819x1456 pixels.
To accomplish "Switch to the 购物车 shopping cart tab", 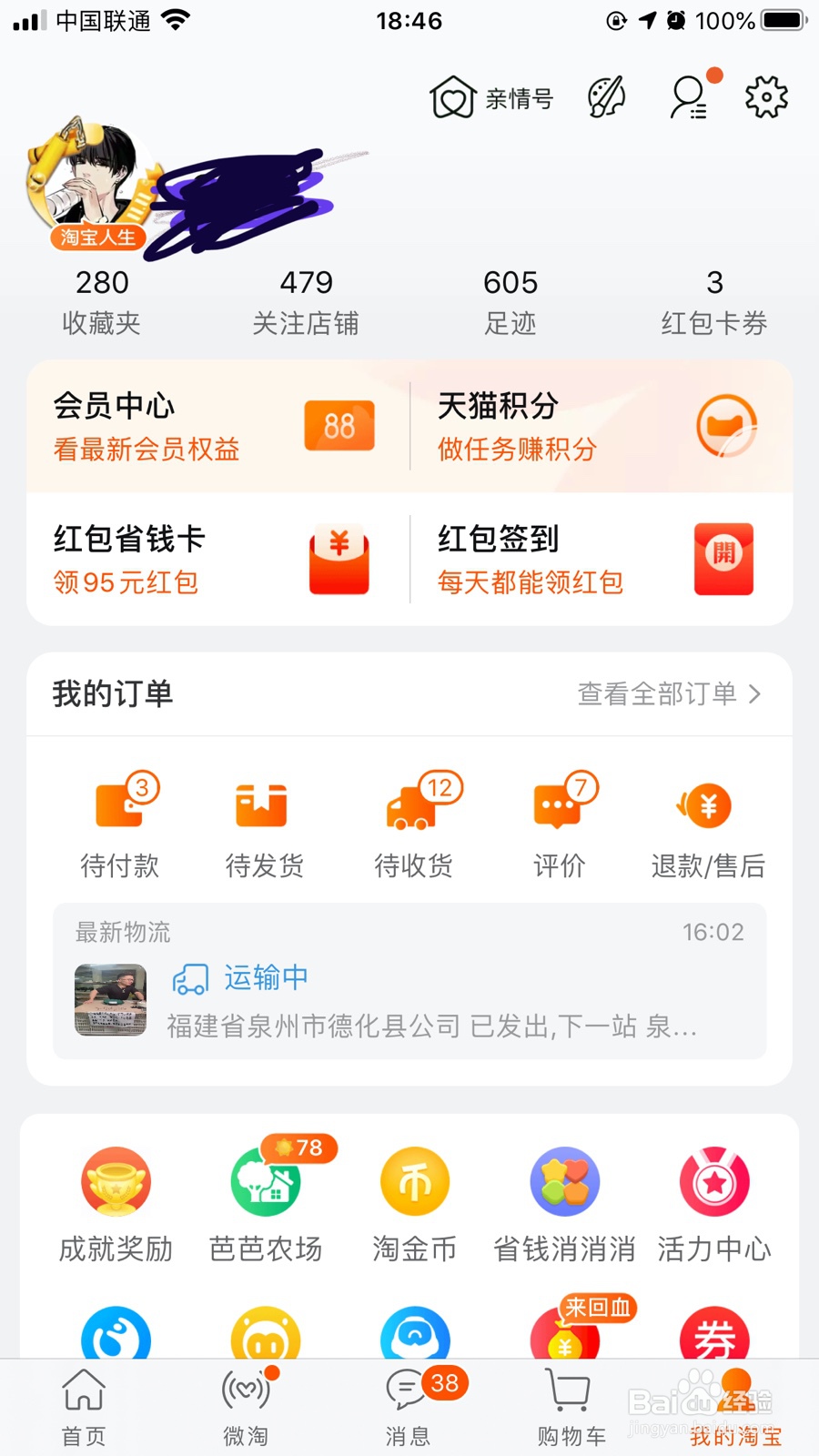I will point(570,1406).
